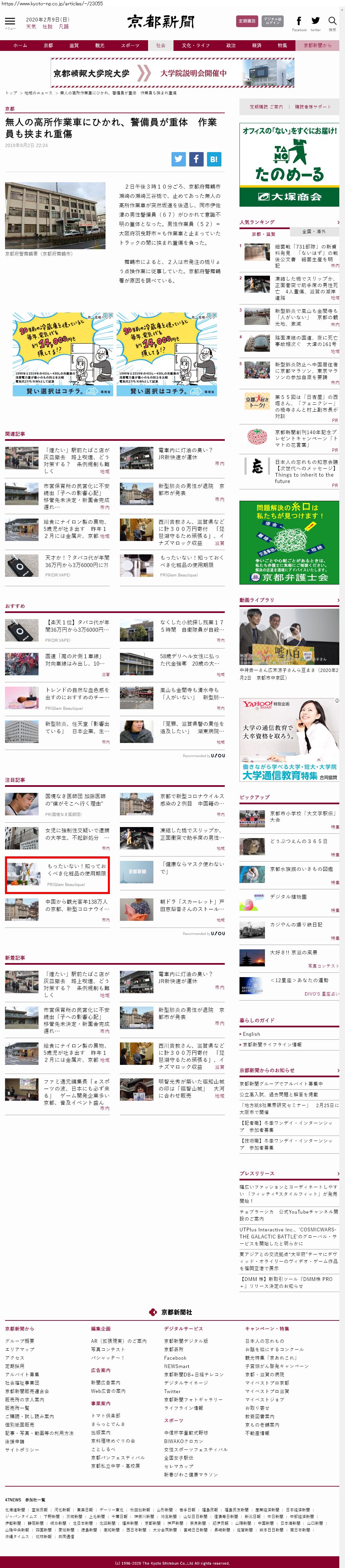Viewport: 345px width, 1568px height.
Task: Open the search magnifier icon
Action: tap(332, 21)
